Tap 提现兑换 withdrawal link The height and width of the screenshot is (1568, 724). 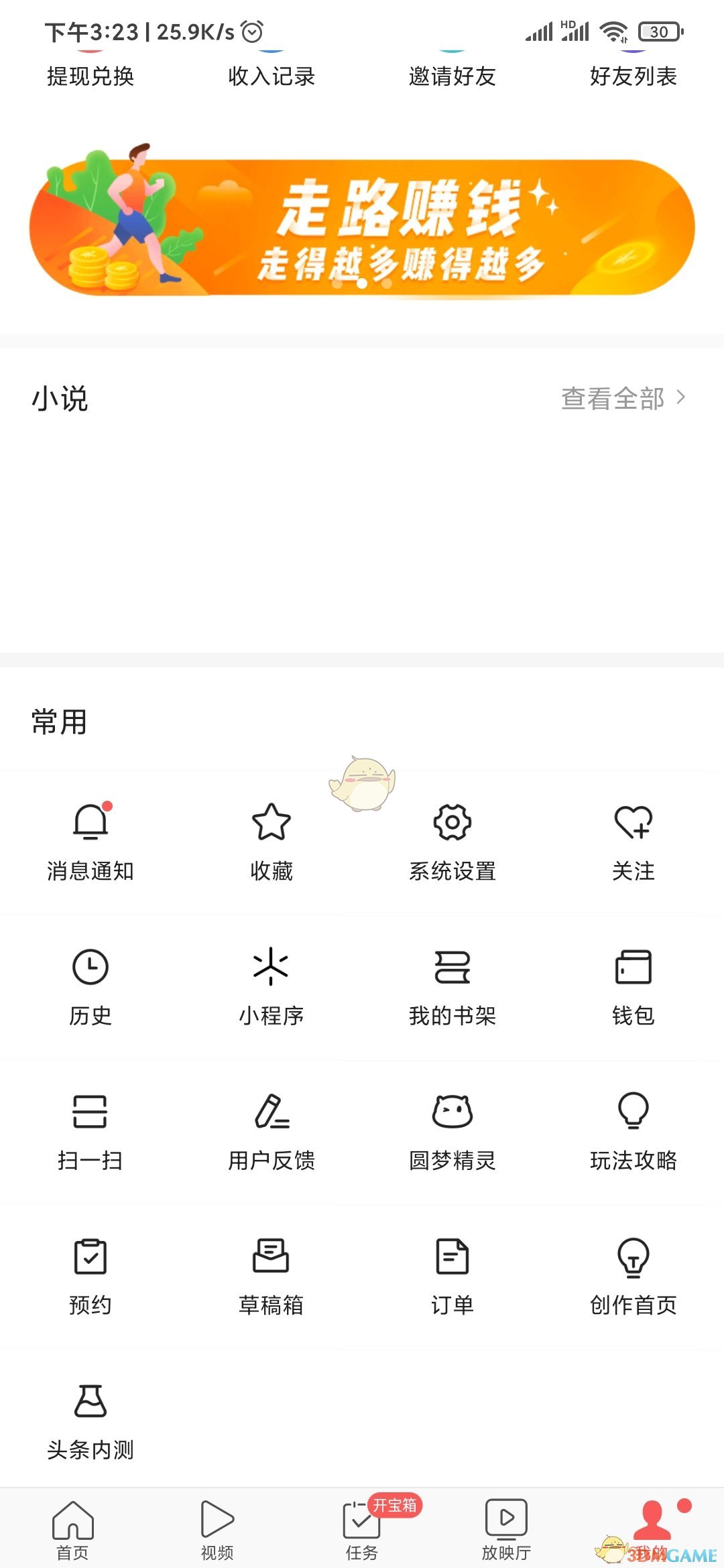(x=90, y=77)
